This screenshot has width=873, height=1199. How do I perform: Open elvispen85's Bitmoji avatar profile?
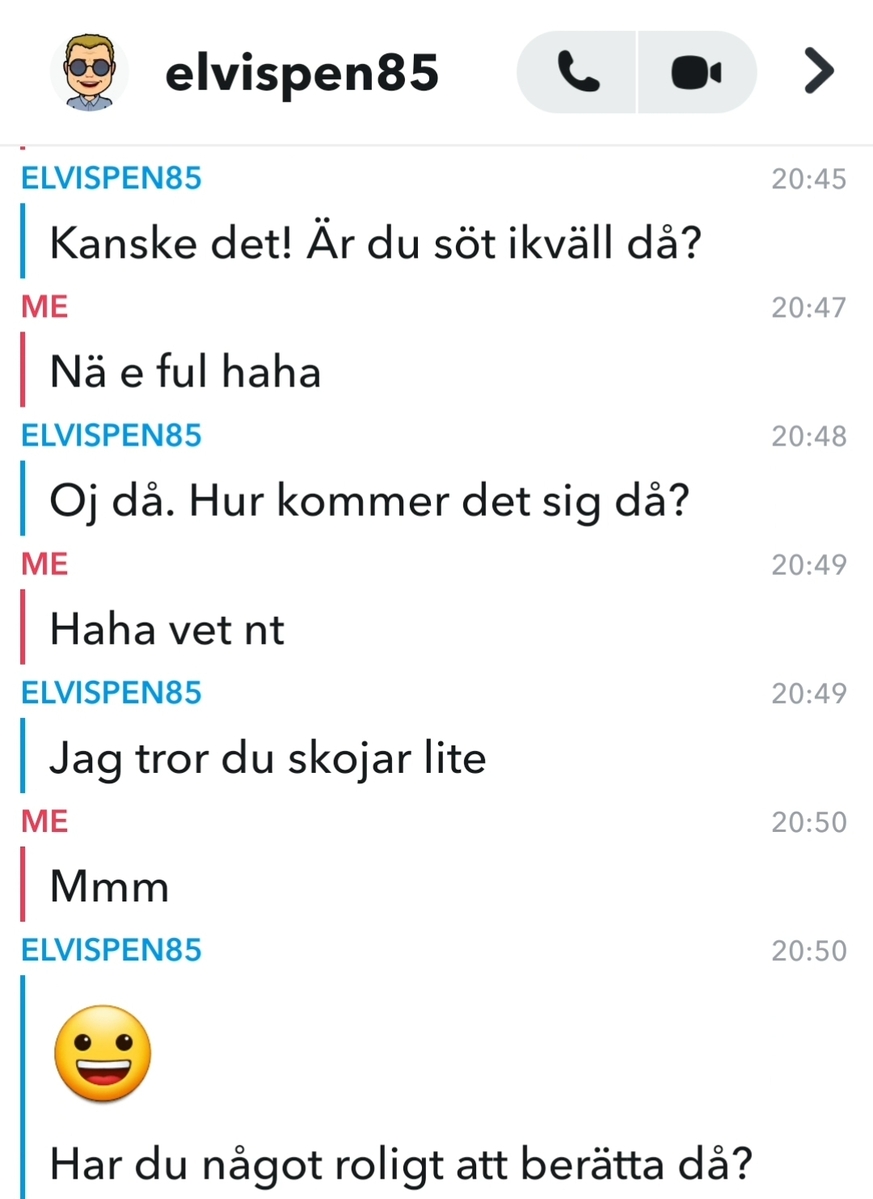tap(89, 72)
